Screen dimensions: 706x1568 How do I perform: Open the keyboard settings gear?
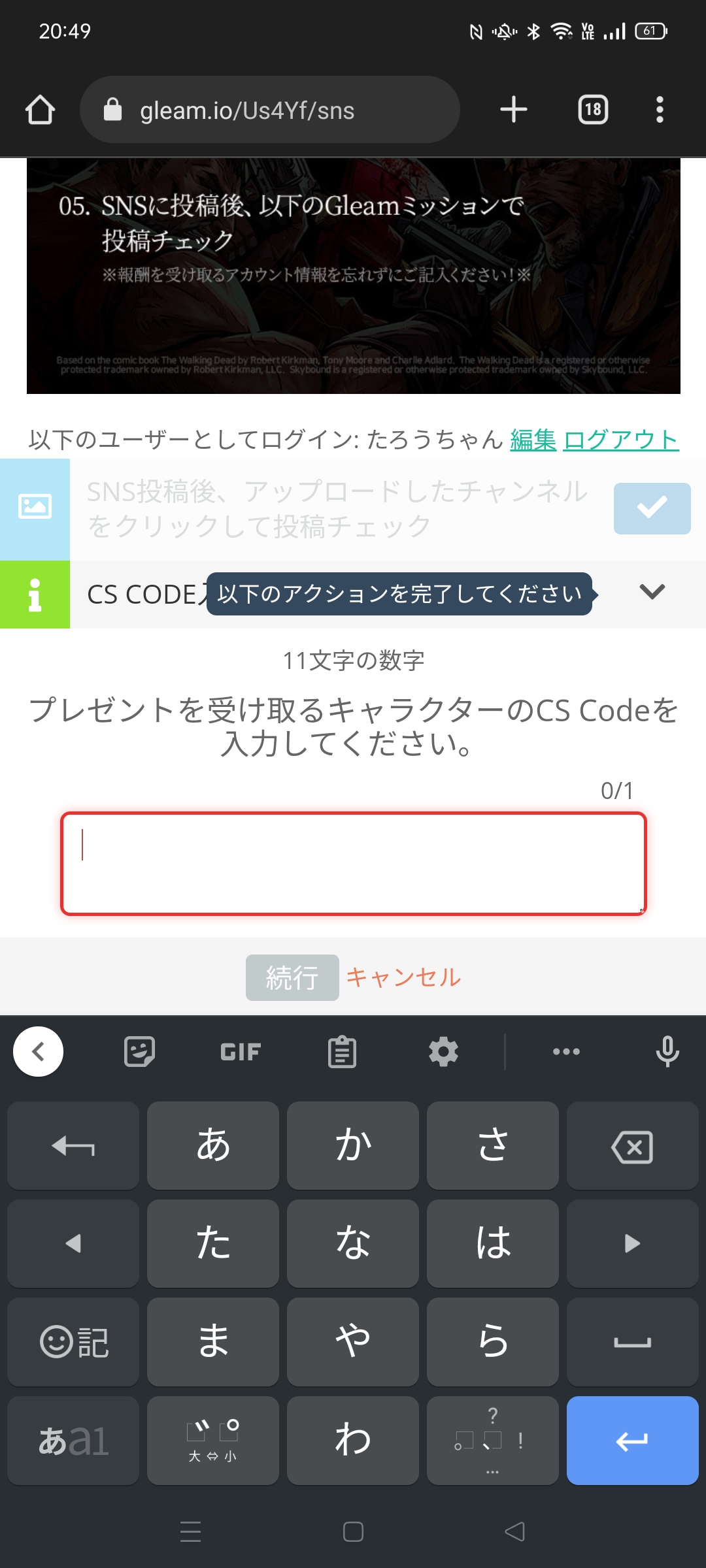click(443, 1052)
